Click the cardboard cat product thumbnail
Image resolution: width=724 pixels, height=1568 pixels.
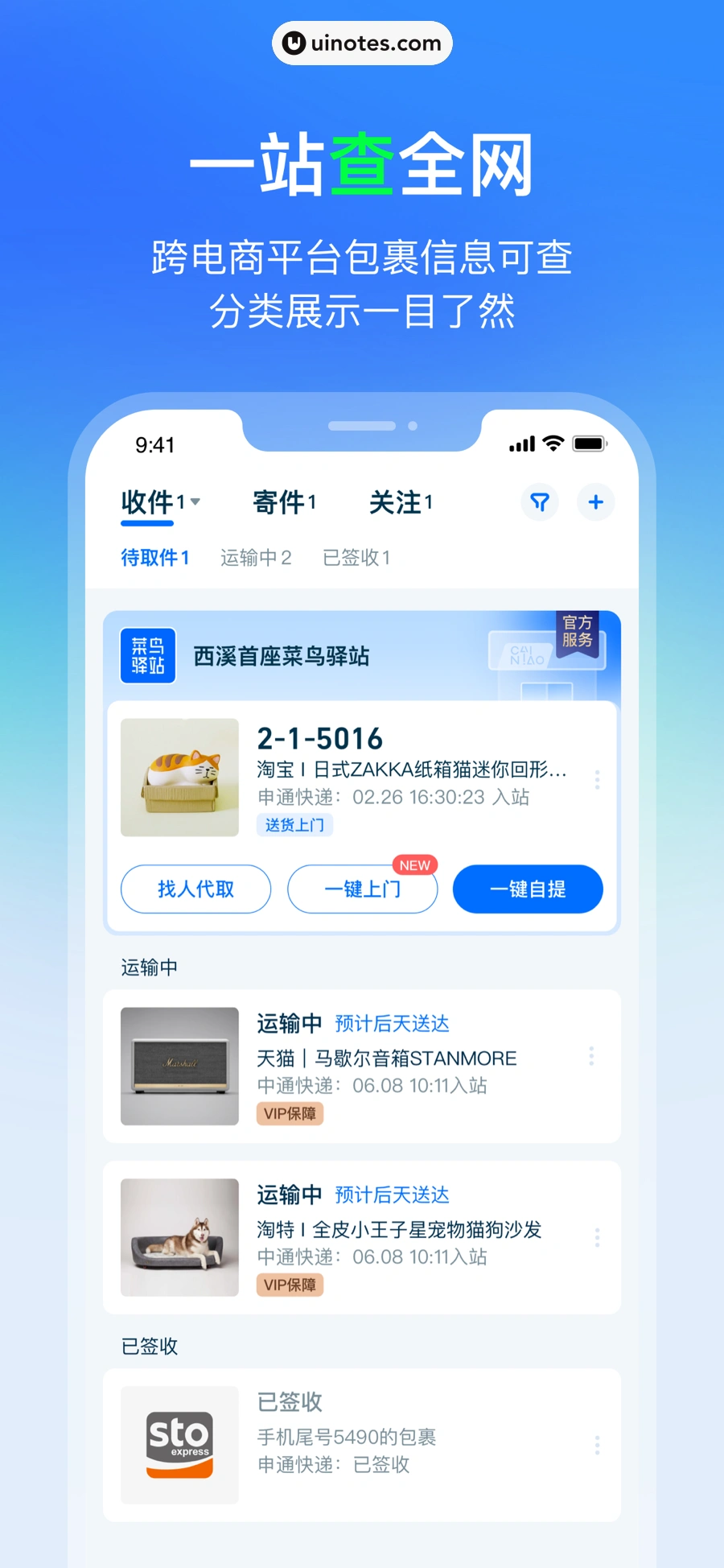pyautogui.click(x=179, y=777)
